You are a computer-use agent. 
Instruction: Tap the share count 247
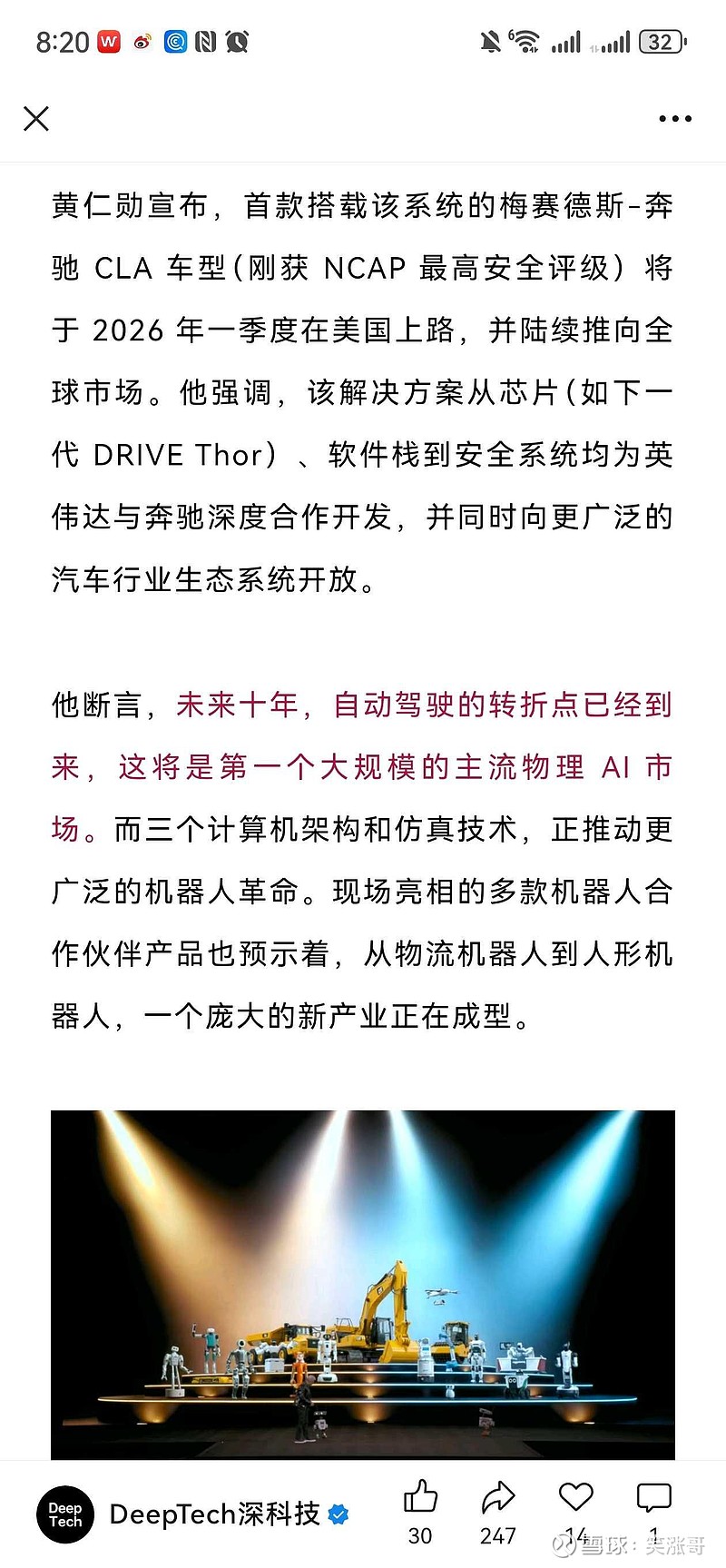point(497,1536)
